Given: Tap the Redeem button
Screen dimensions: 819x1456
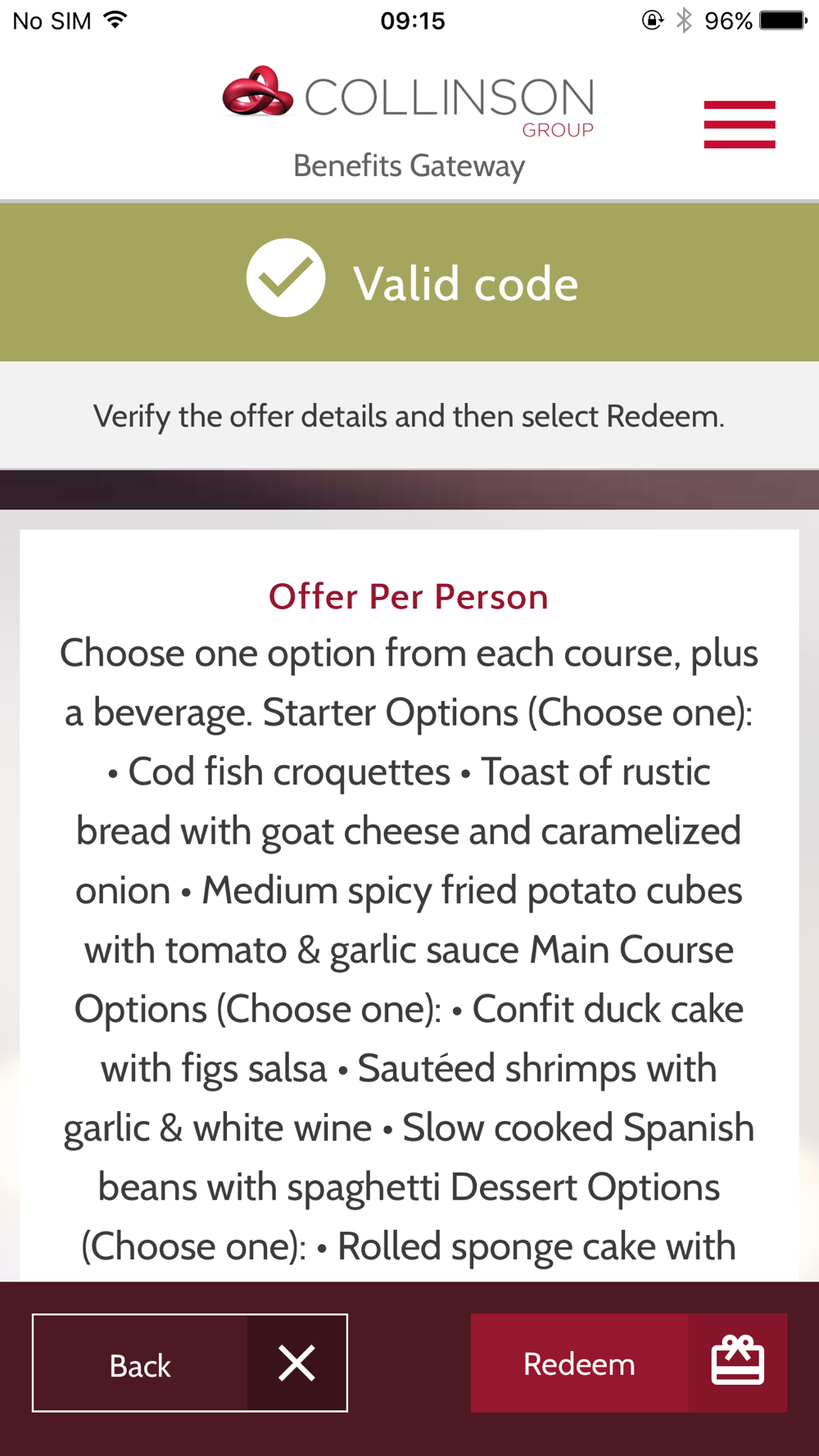Looking at the screenshot, I should [x=628, y=1363].
